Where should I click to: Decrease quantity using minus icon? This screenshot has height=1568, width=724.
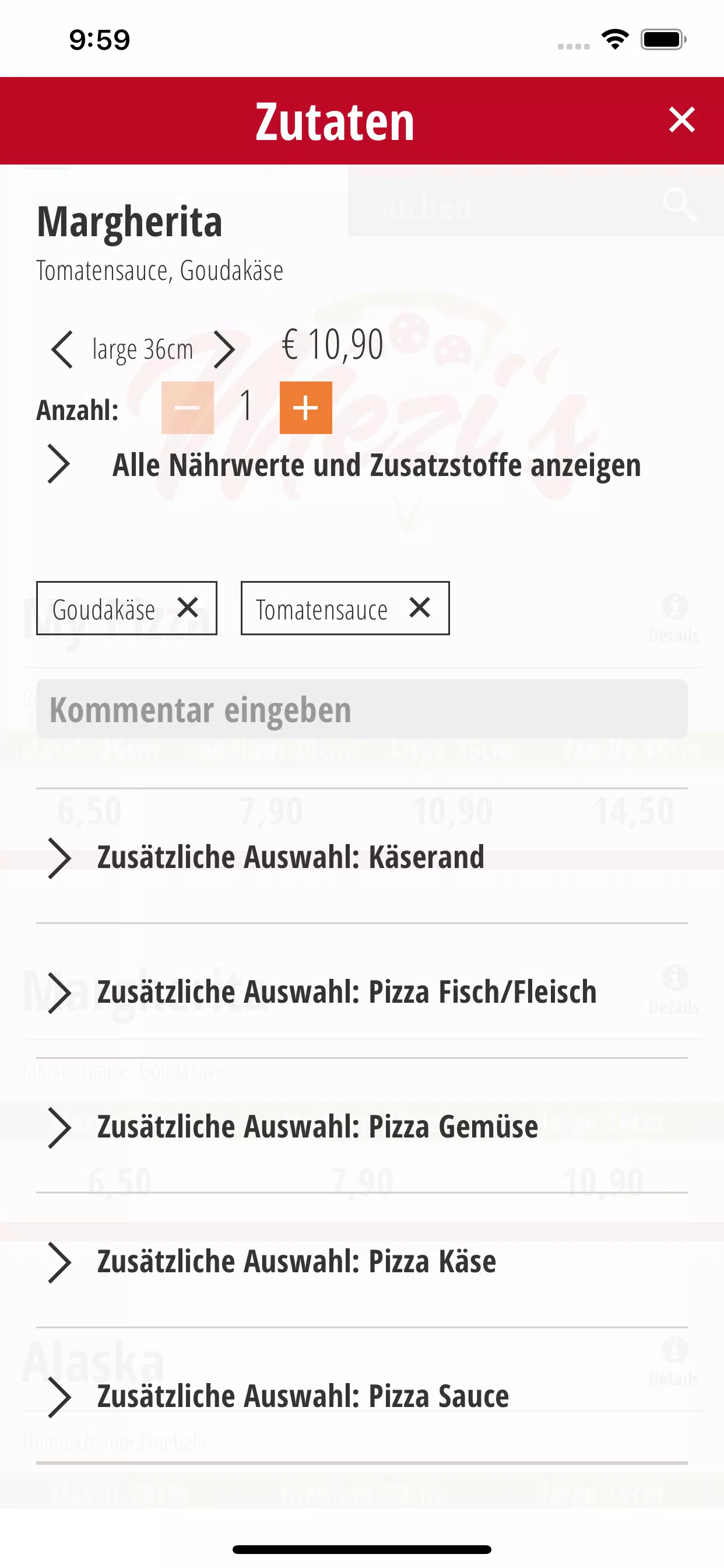pos(188,408)
